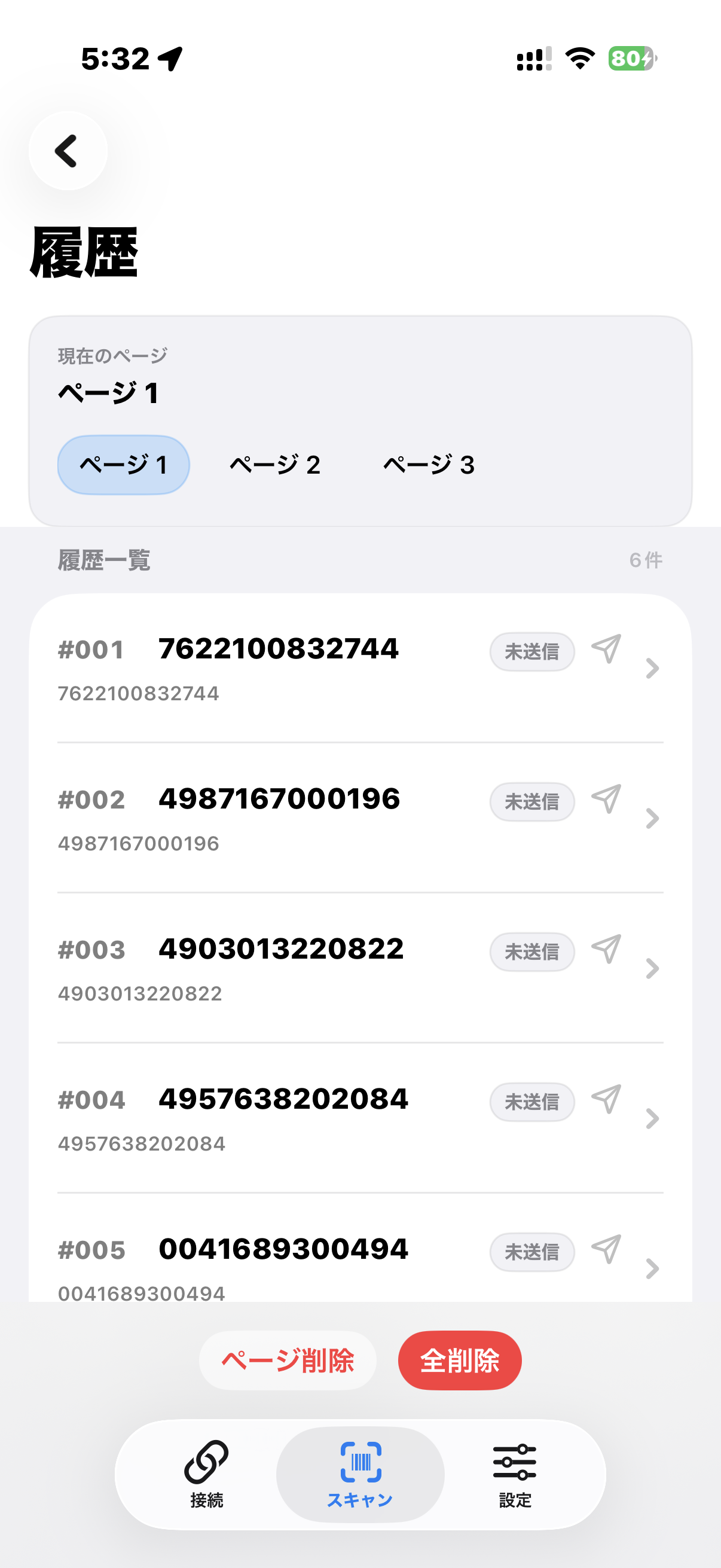Screen dimensions: 721x1568
Task: Switch to the スキャン tab
Action: [x=360, y=1473]
